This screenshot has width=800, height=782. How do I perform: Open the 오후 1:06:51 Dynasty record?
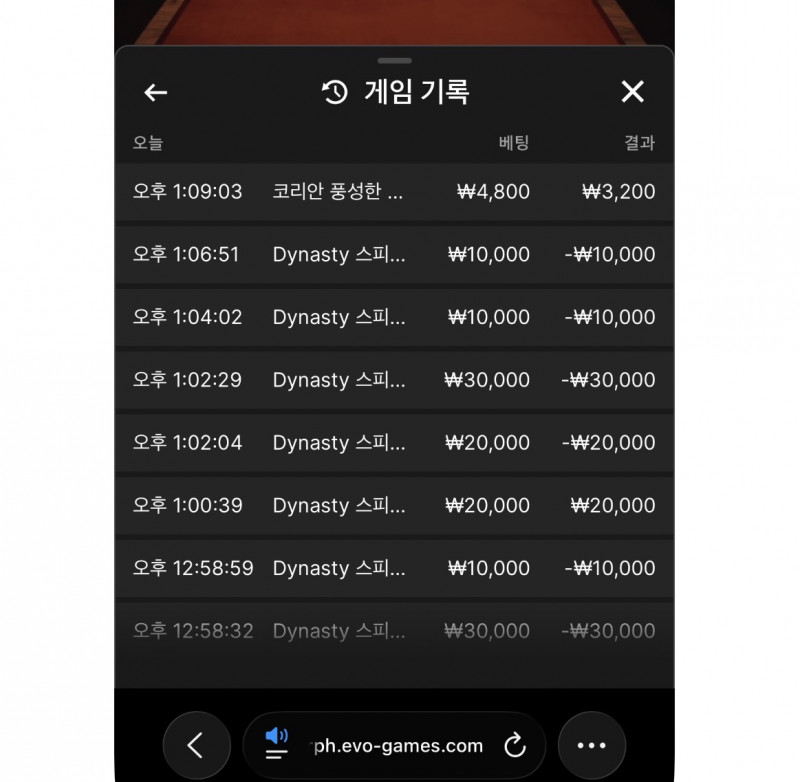click(394, 255)
